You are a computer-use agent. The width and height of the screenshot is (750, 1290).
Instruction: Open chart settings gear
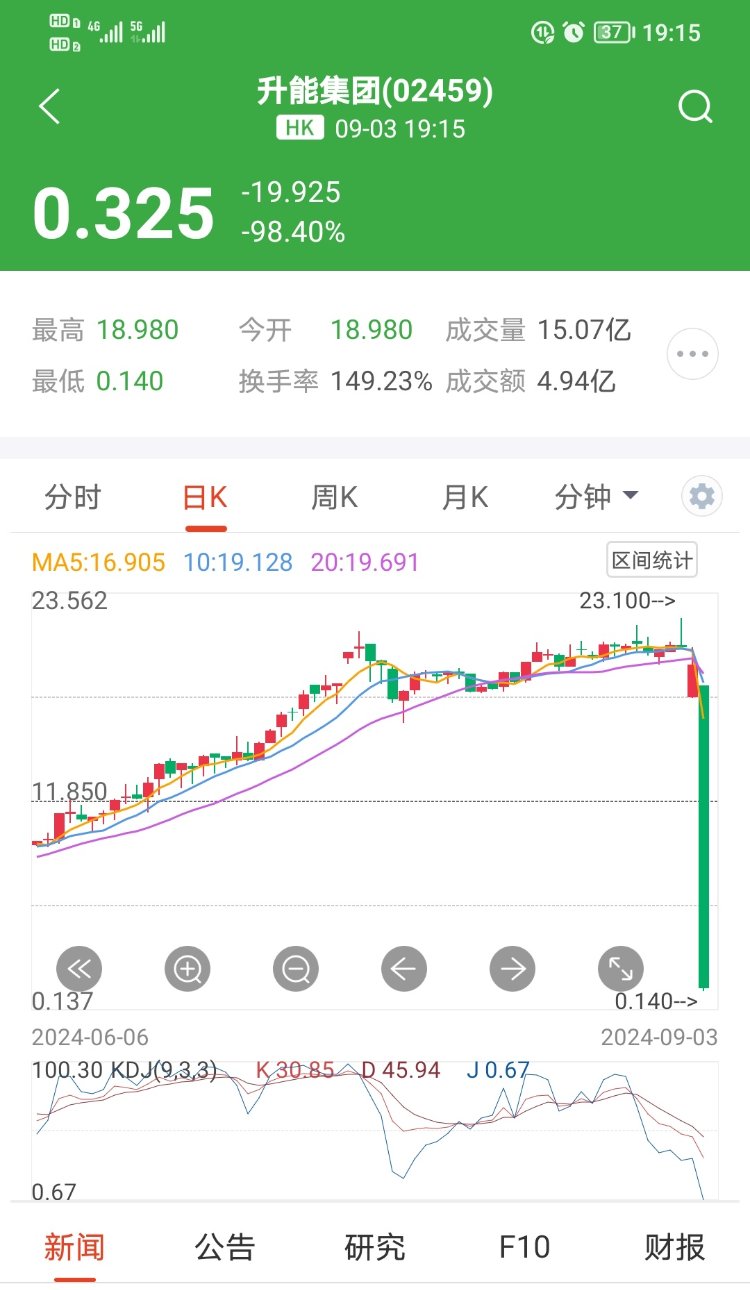tap(702, 496)
